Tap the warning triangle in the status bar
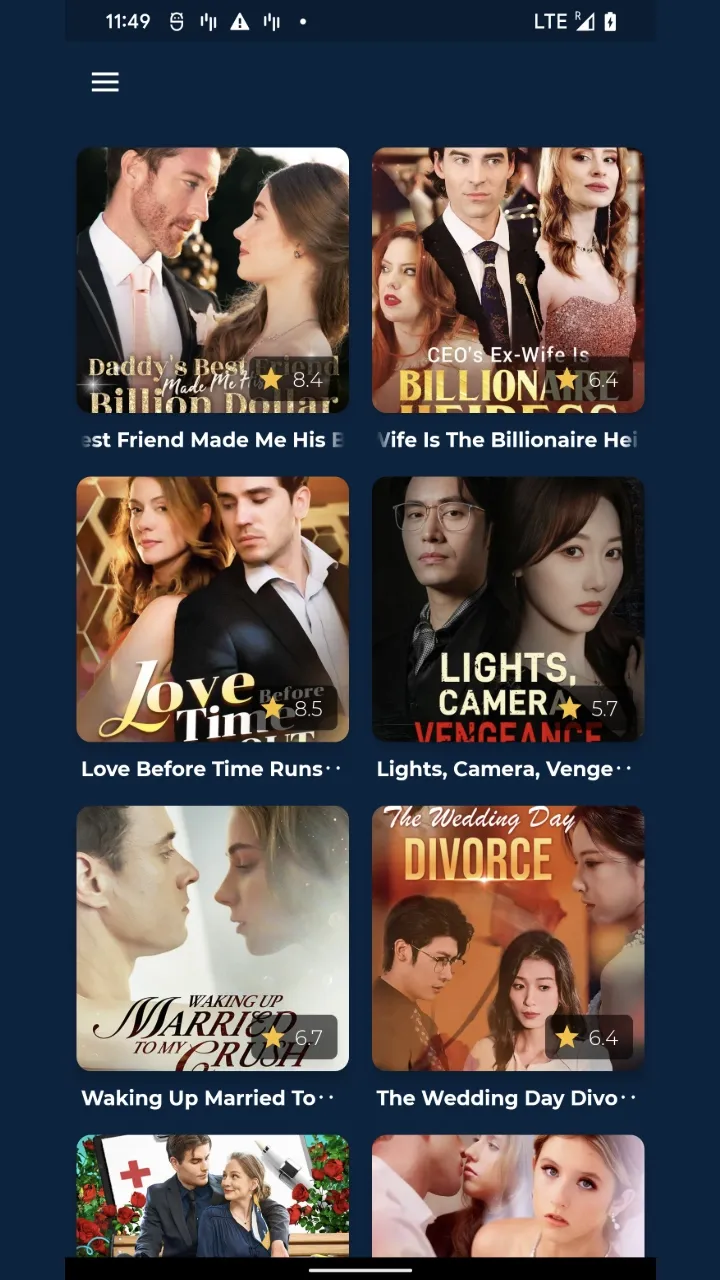This screenshot has height=1280, width=720. pos(240,20)
